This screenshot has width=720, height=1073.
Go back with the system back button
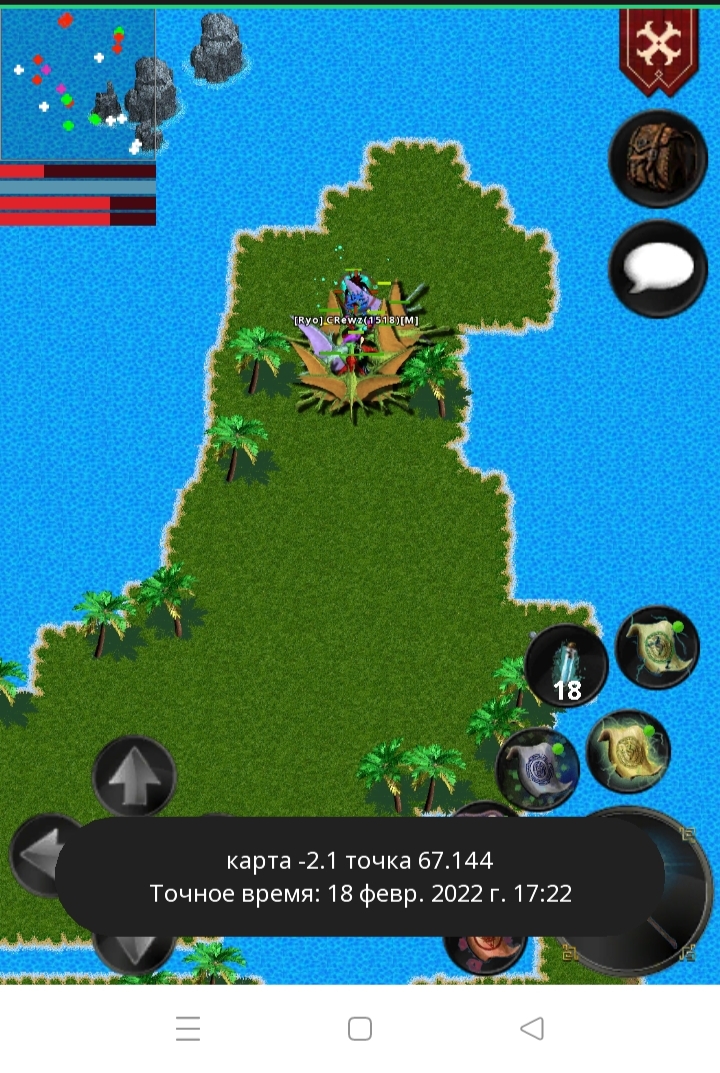[x=532, y=1028]
